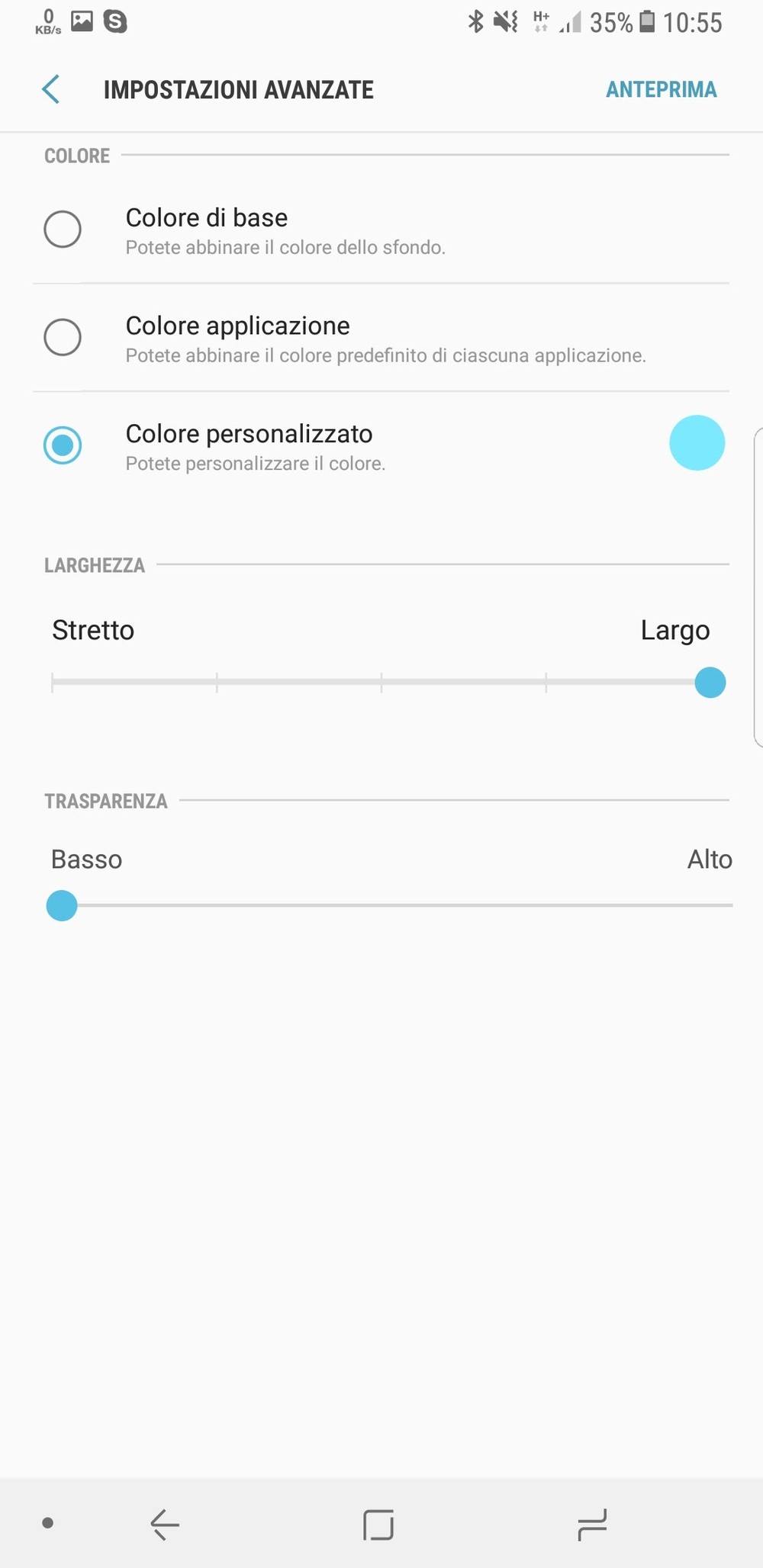Select the Colore di base option

pyautogui.click(x=63, y=230)
